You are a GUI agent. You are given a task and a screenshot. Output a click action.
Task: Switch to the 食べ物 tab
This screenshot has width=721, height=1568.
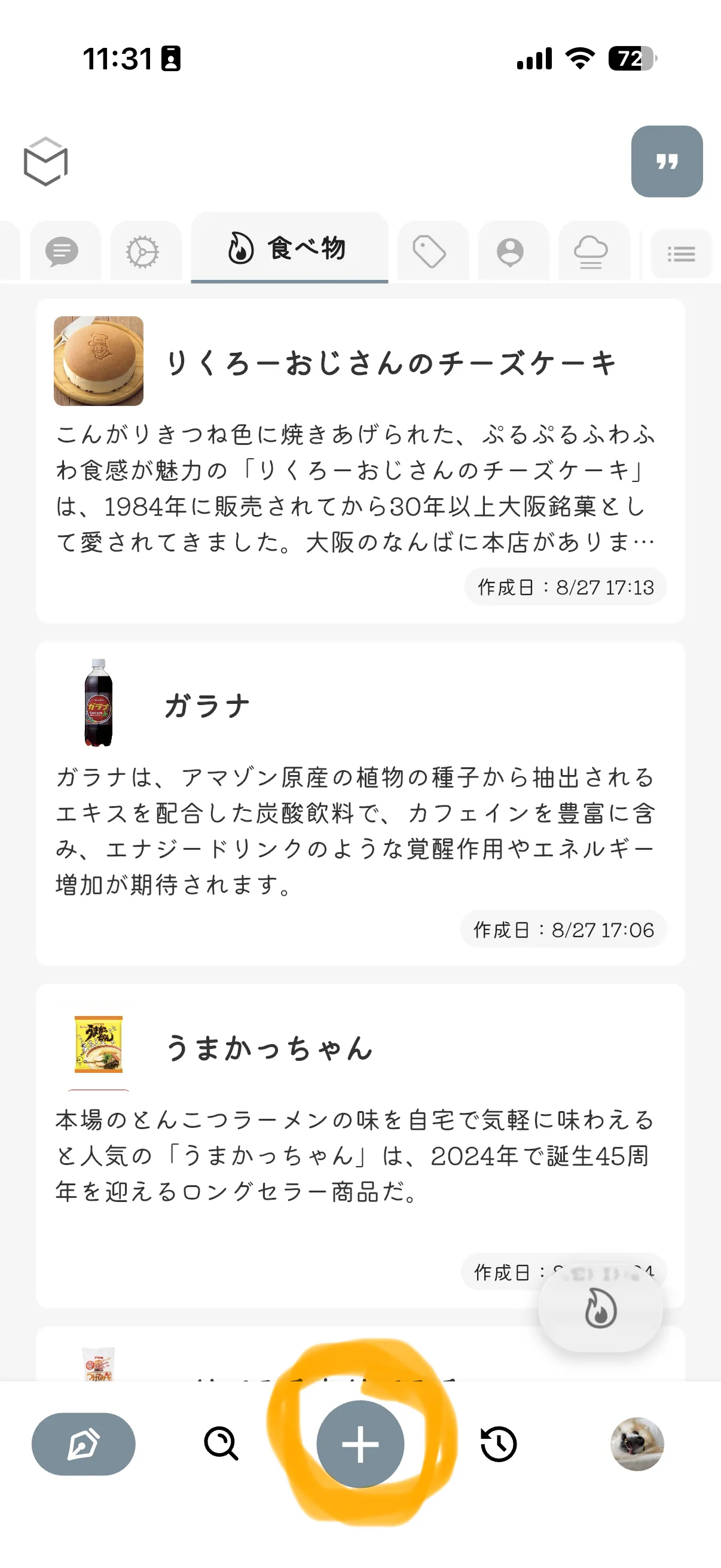[x=289, y=249]
